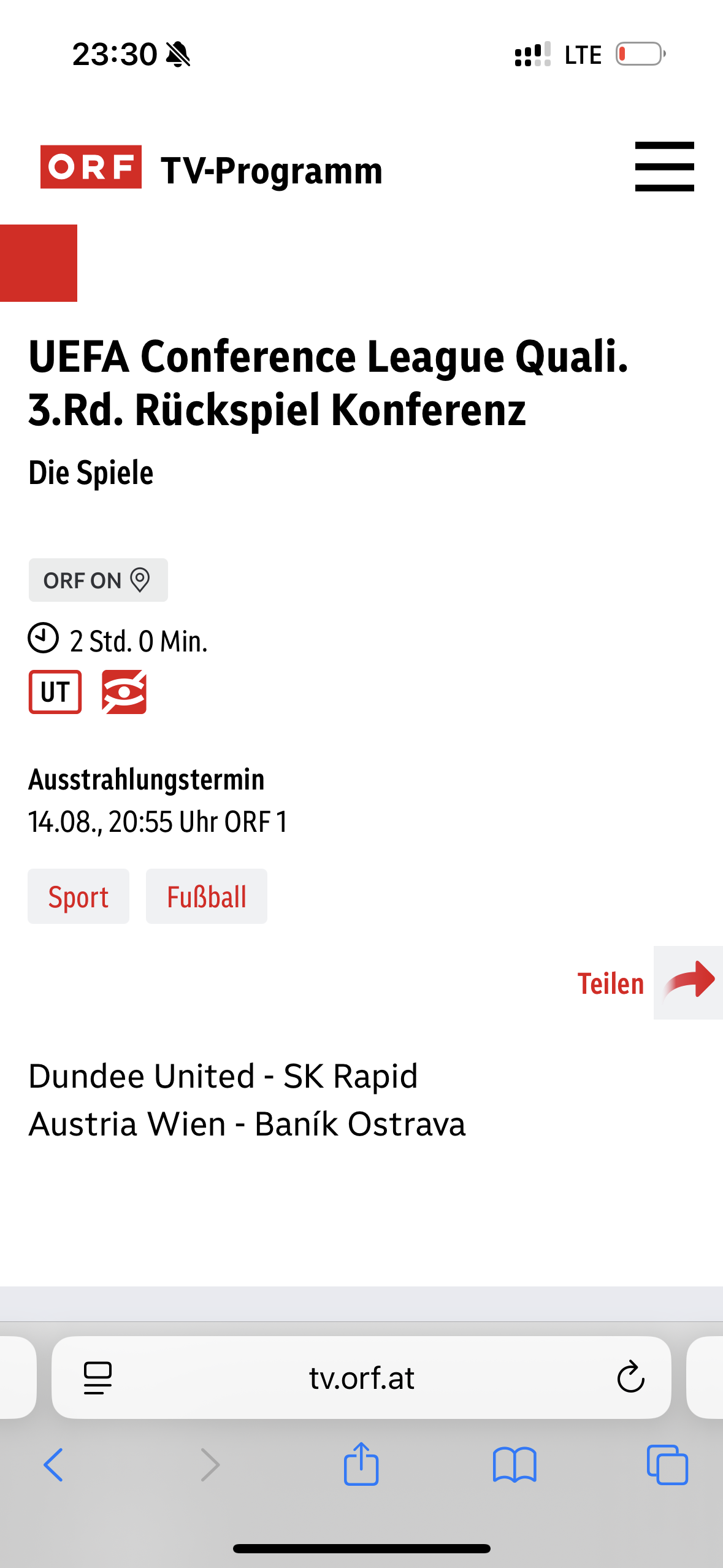Viewport: 723px width, 1568px height.
Task: Select the Fußball category tag
Action: click(x=207, y=896)
